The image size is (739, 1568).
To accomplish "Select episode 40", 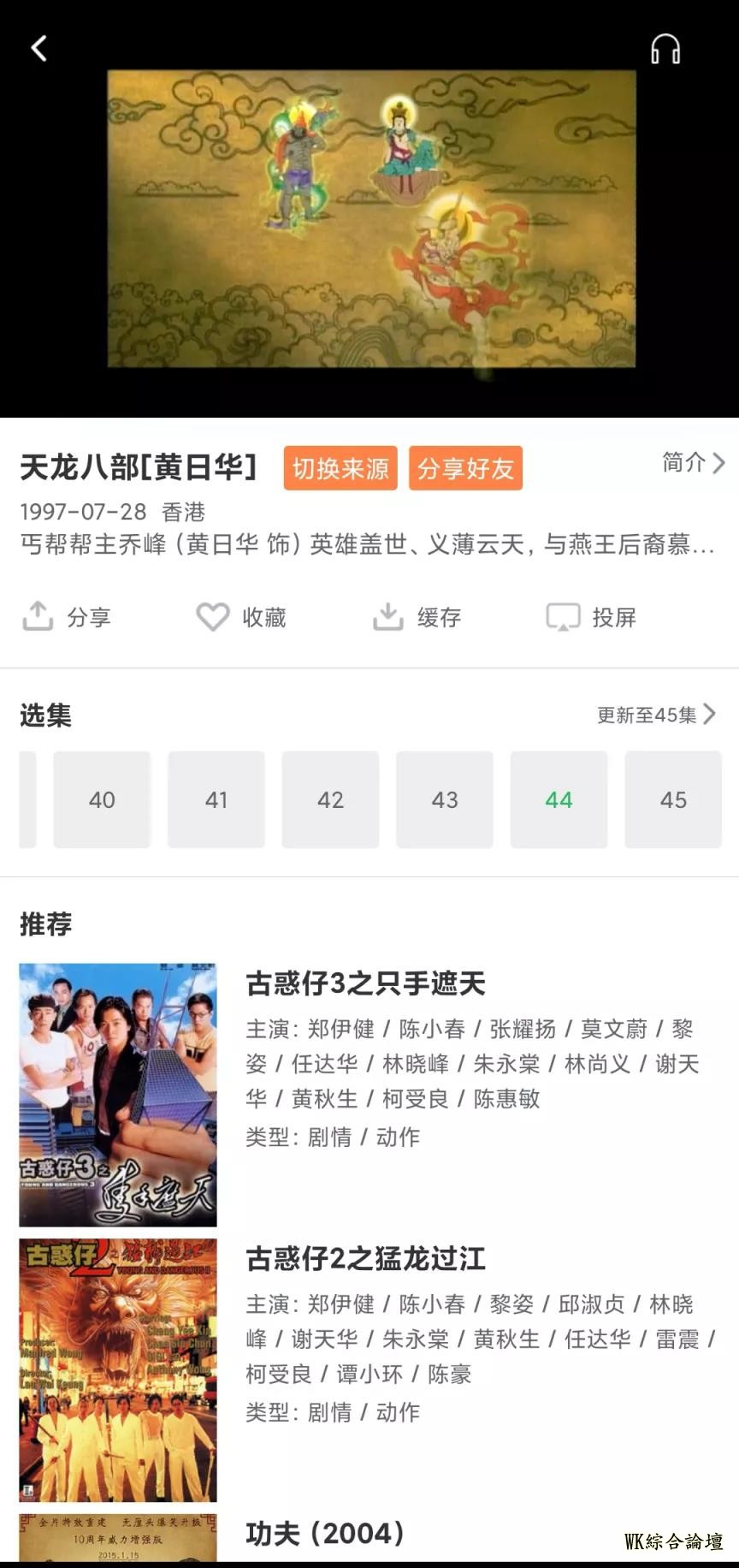I will coord(102,799).
